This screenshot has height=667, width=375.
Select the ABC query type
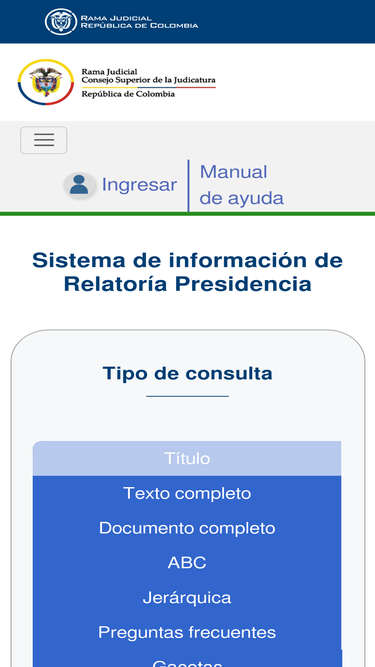187,563
